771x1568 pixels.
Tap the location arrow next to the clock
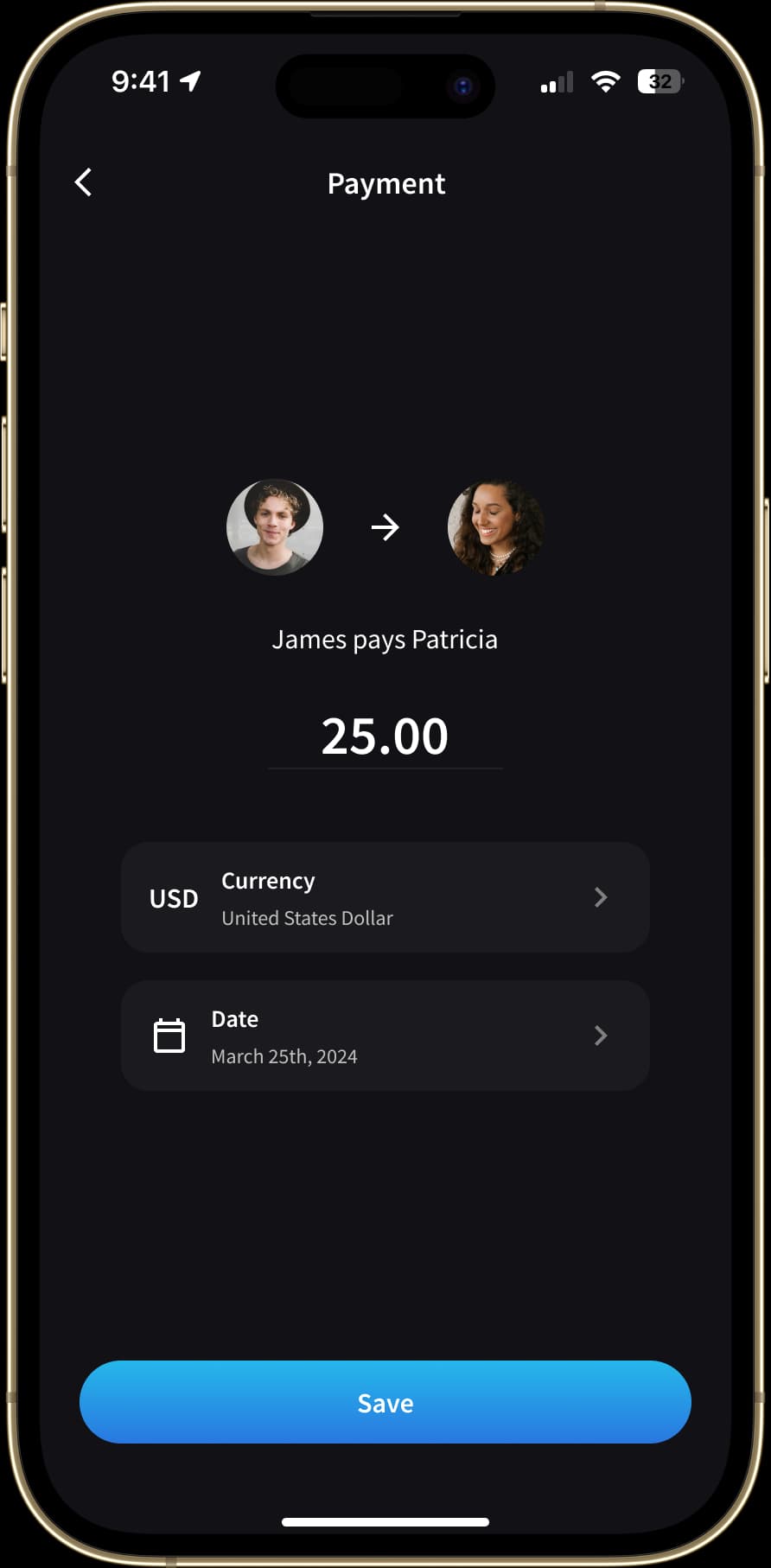[x=192, y=80]
